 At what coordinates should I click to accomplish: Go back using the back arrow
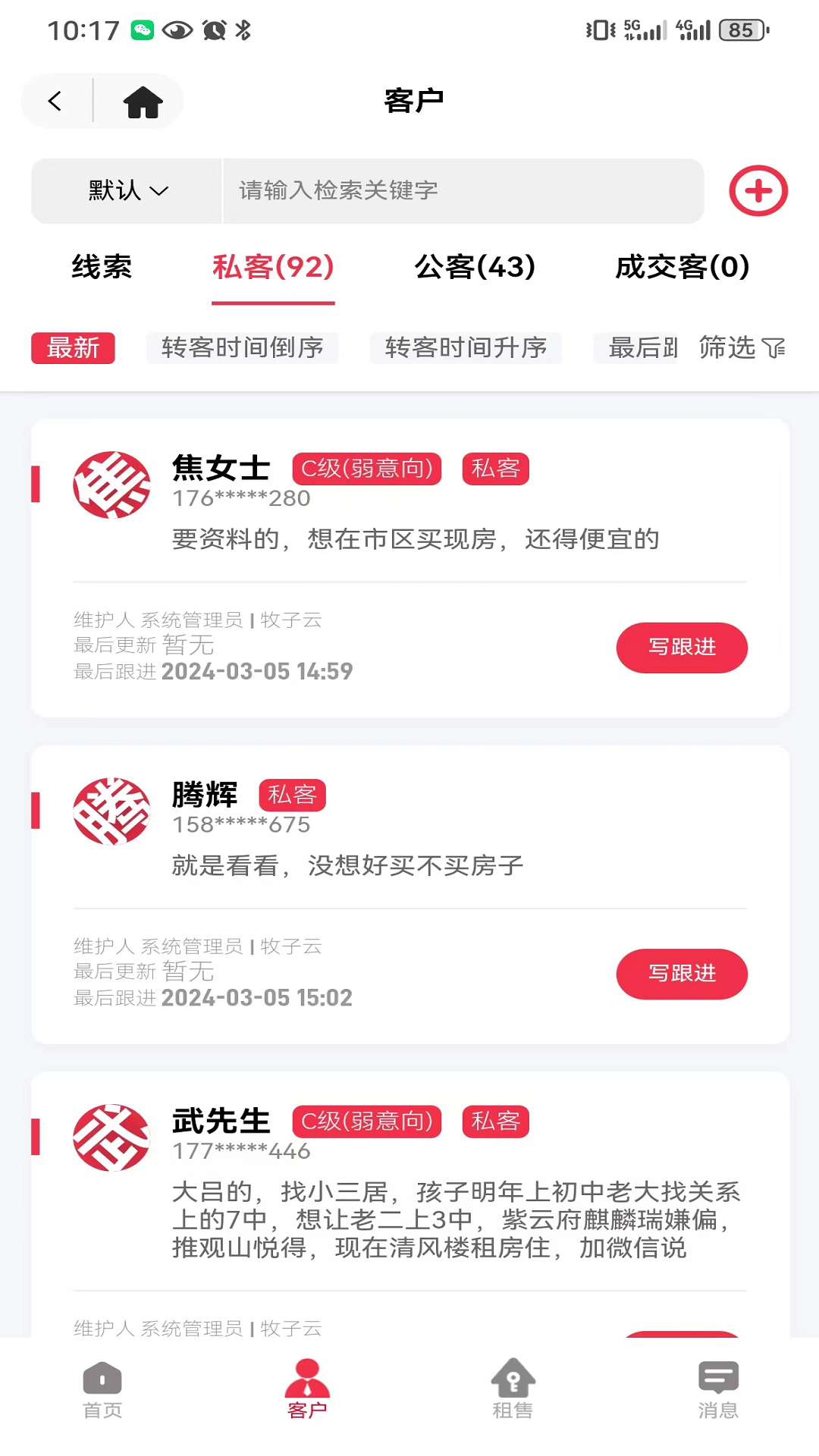pyautogui.click(x=55, y=101)
